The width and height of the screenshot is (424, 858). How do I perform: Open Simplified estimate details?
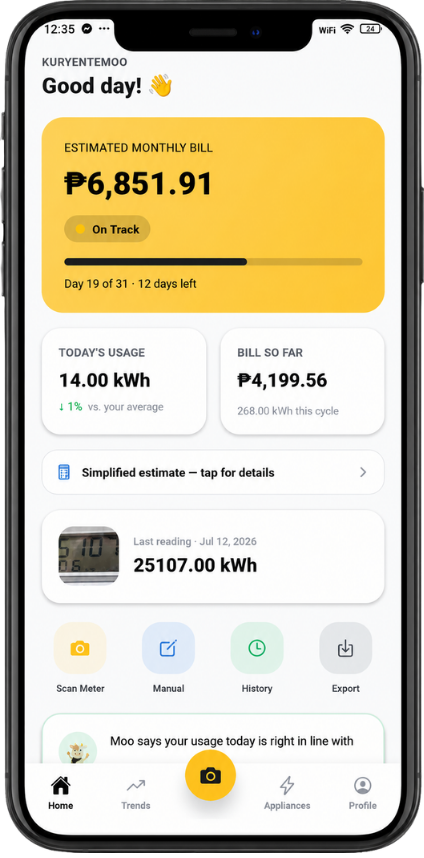coord(213,472)
